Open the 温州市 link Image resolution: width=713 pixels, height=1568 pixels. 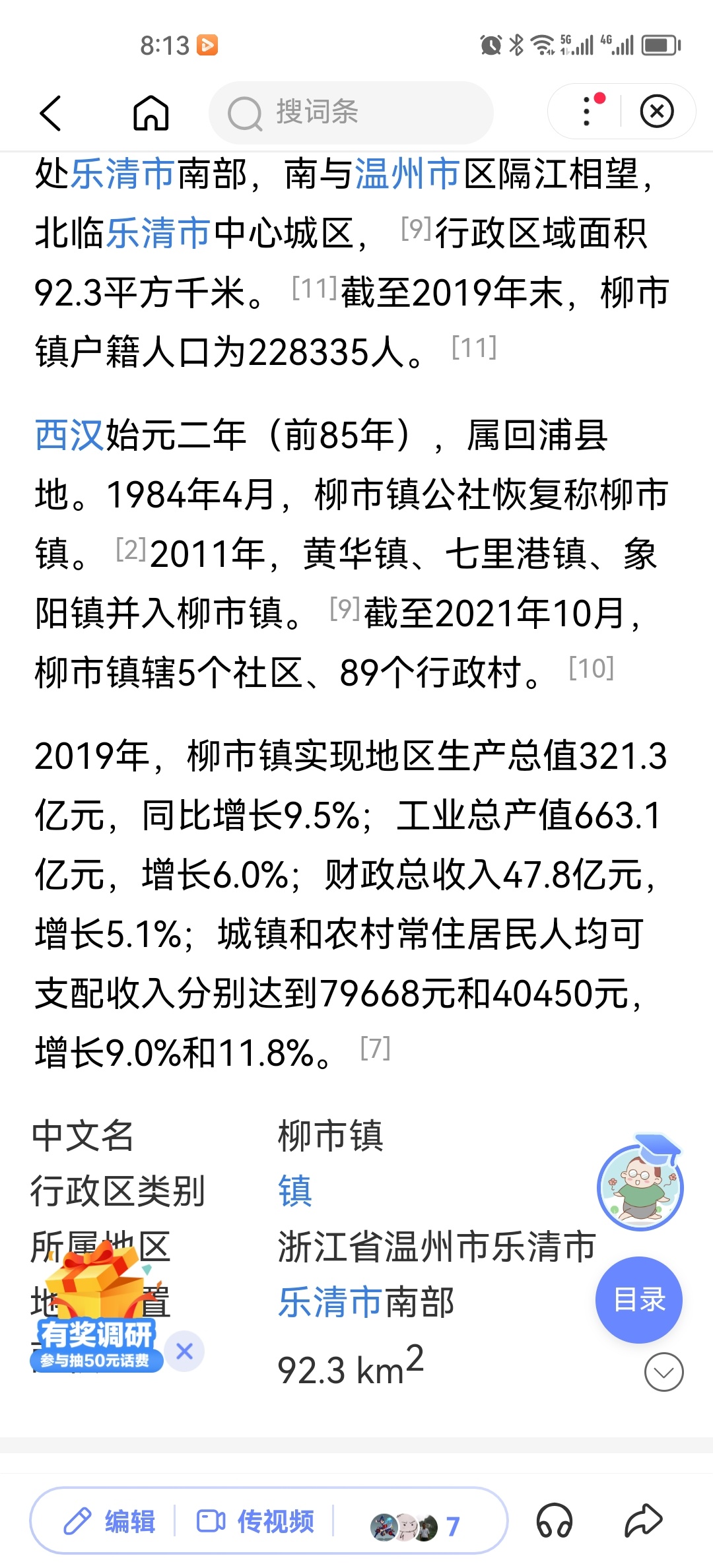click(407, 174)
